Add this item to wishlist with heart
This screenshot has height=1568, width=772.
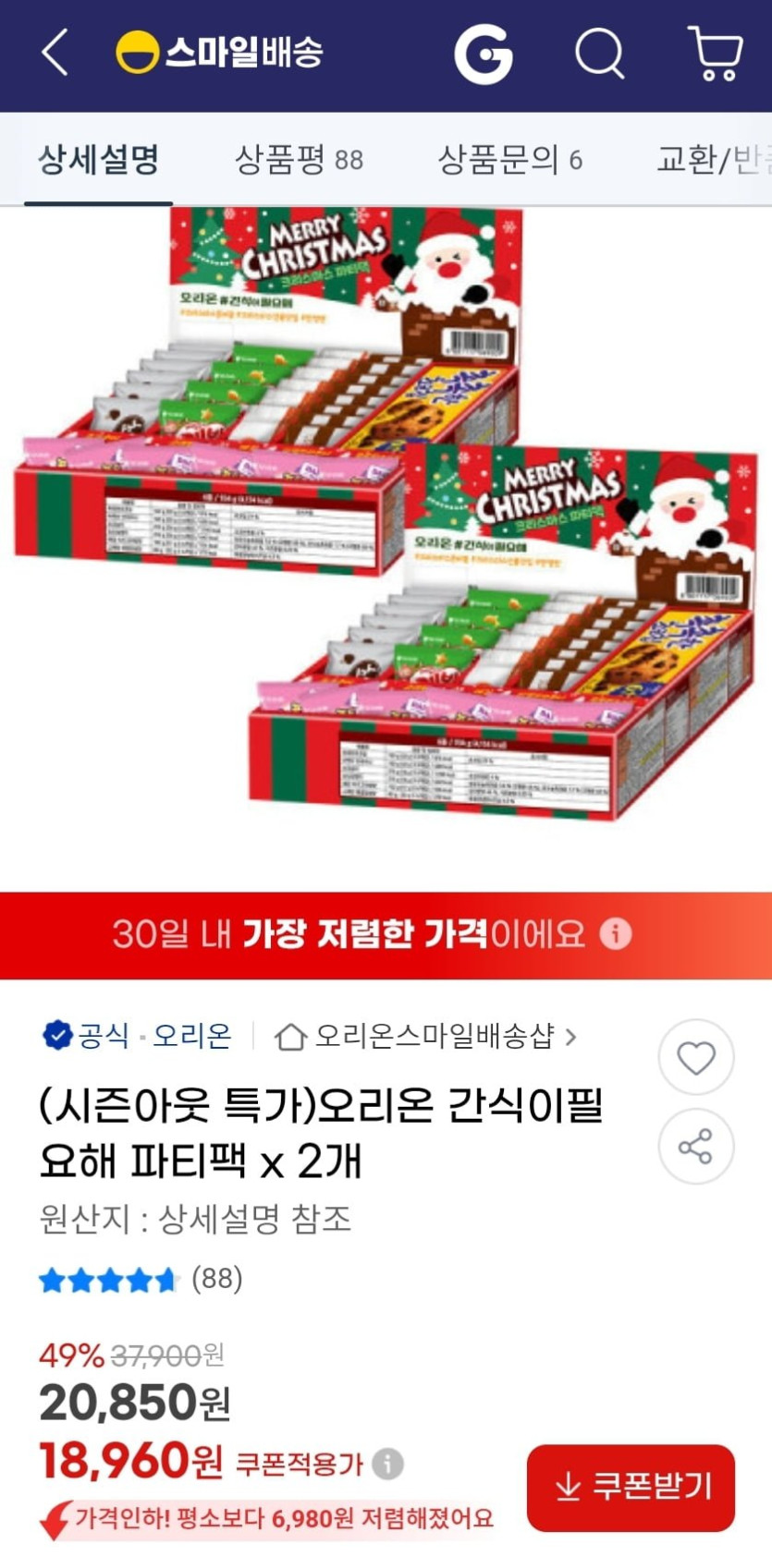coord(696,1057)
